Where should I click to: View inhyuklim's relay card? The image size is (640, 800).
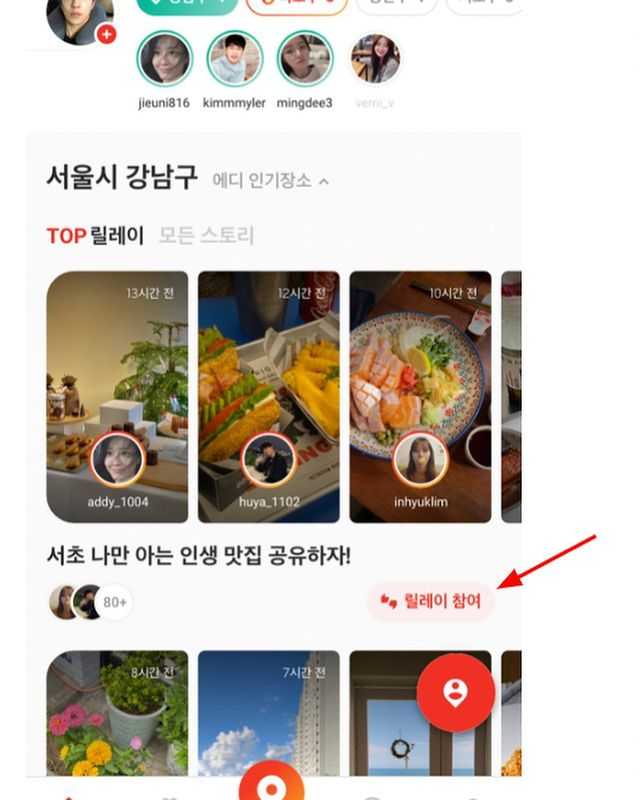pyautogui.click(x=420, y=397)
